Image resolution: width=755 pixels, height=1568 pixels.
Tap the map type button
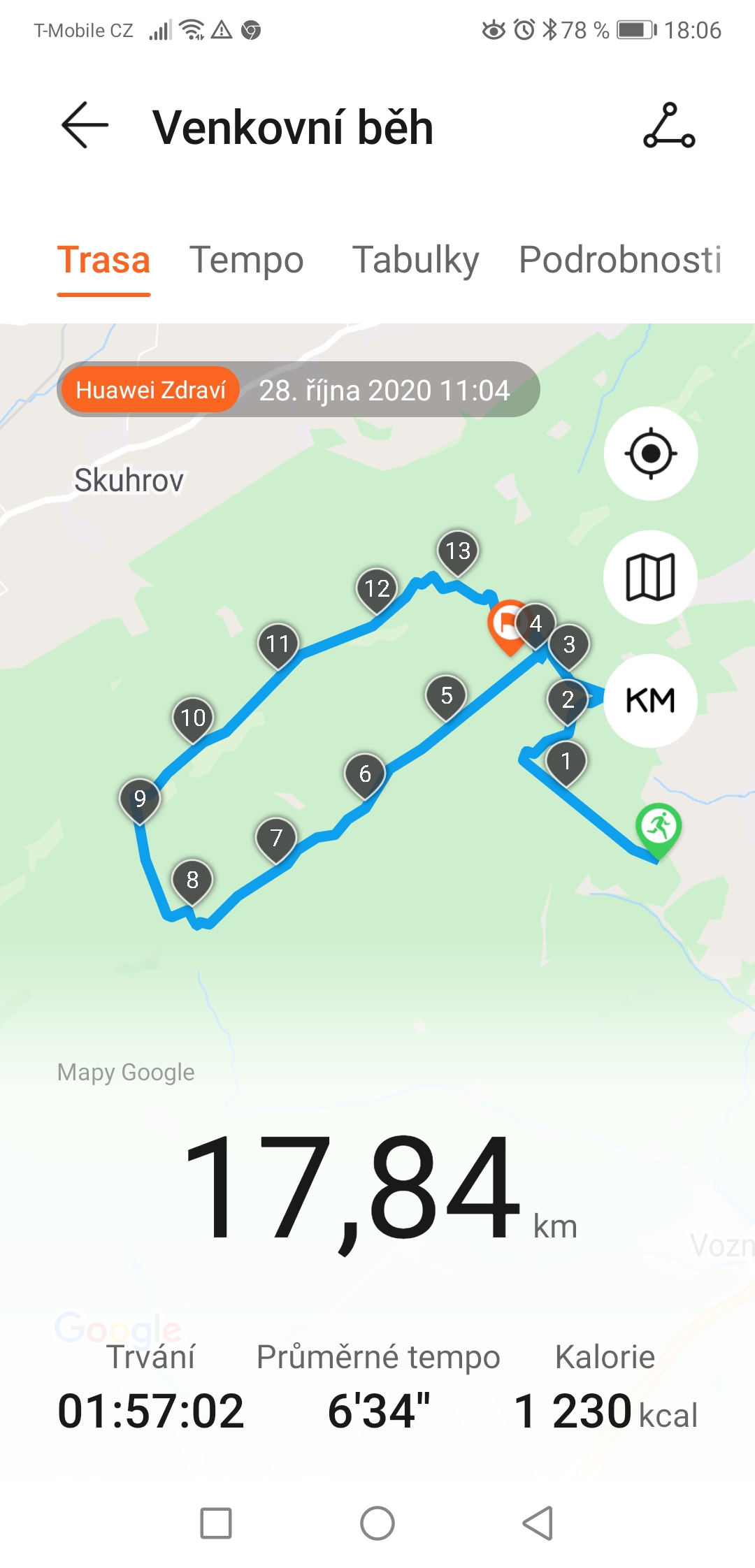point(651,577)
